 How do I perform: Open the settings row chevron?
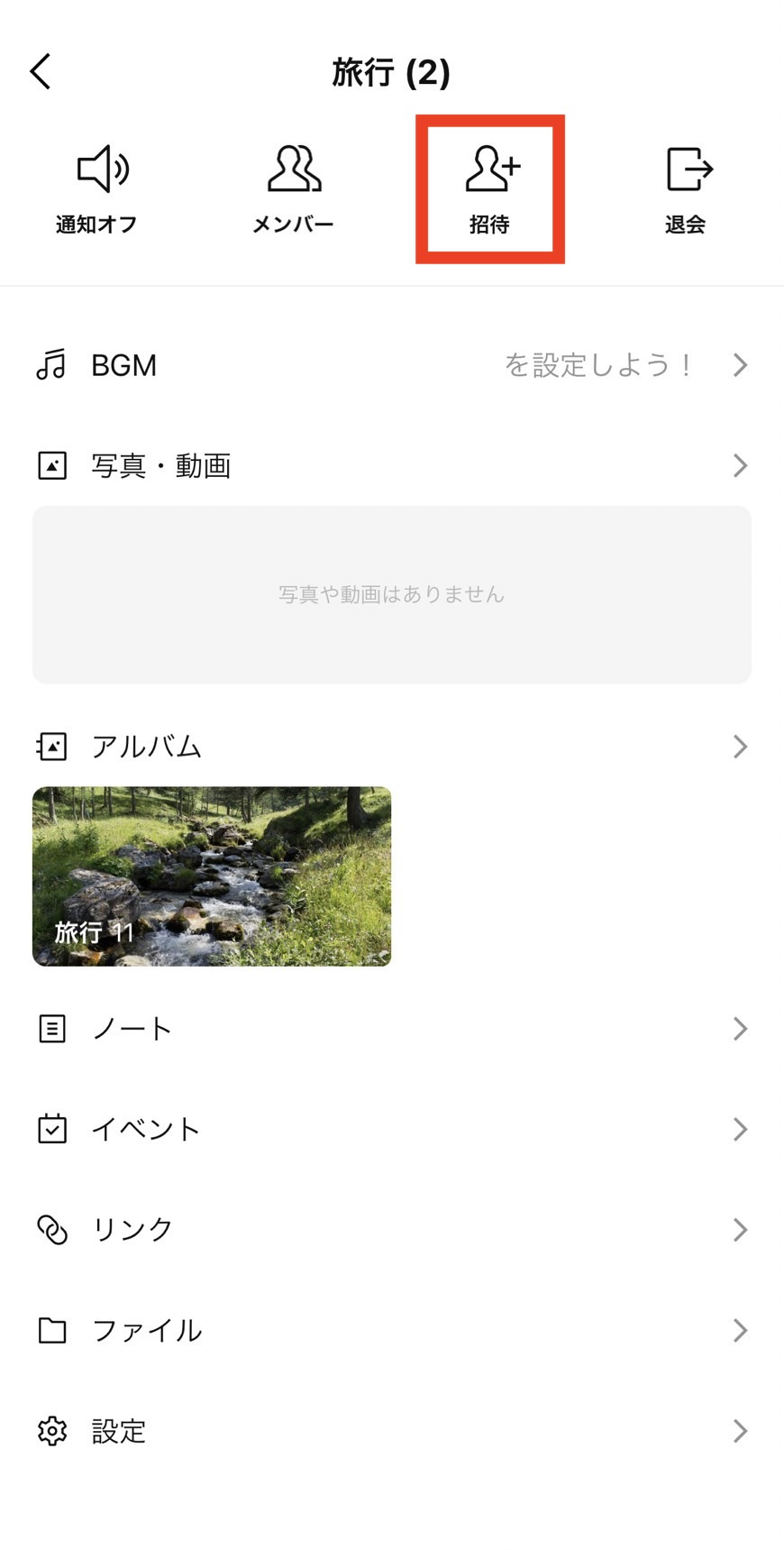741,1430
